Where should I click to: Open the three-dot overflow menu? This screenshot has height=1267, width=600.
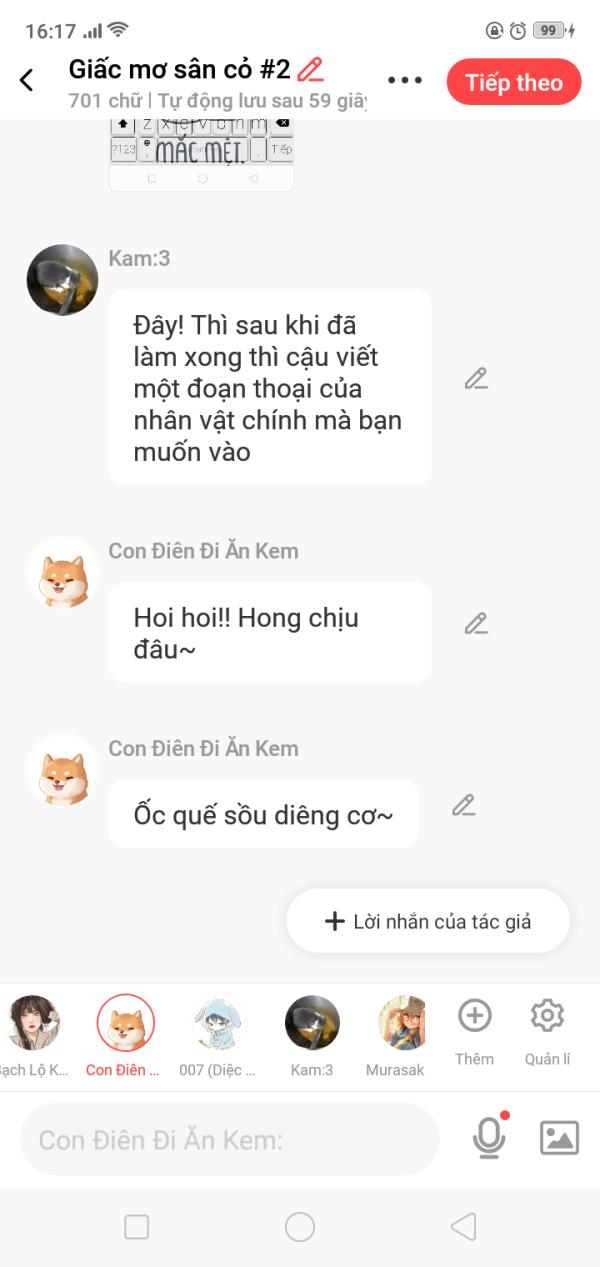405,81
